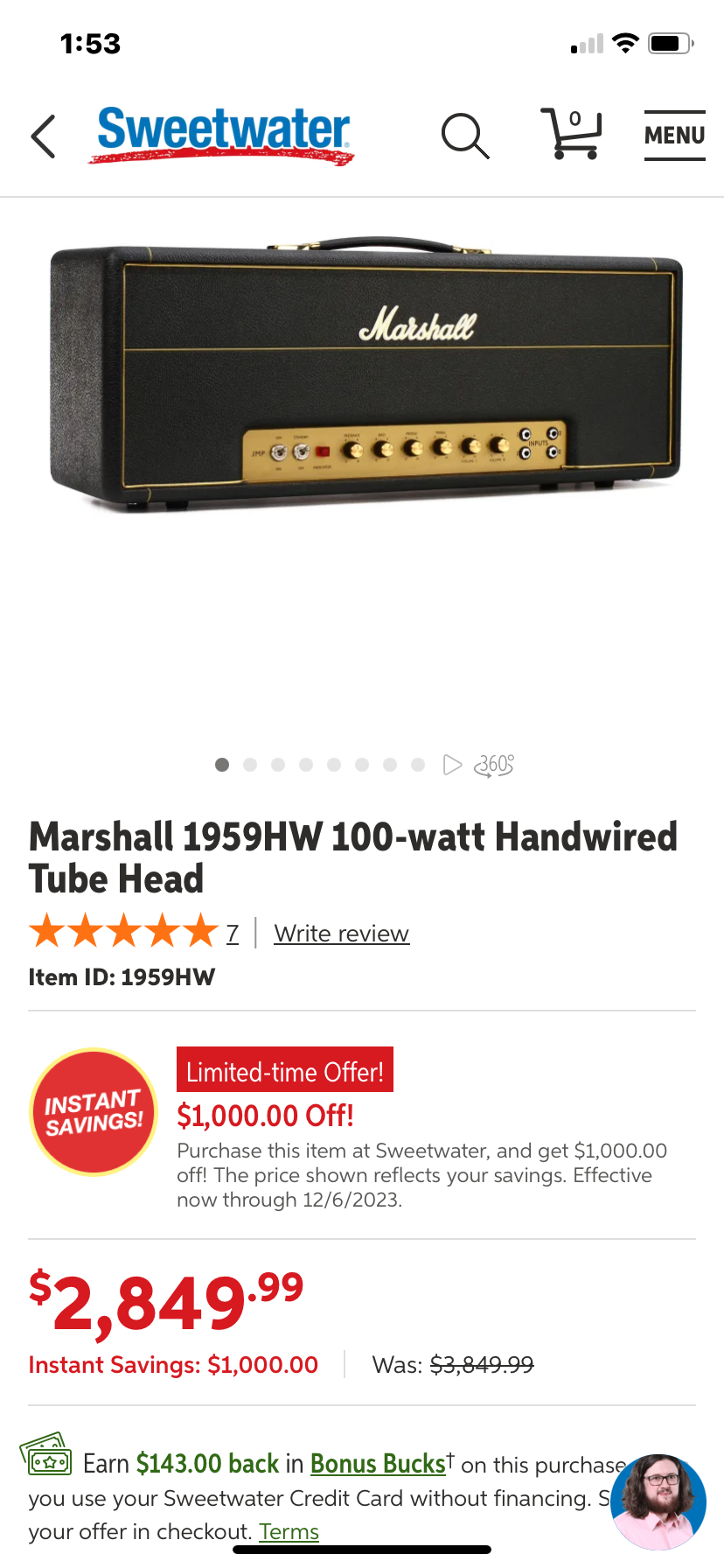Chat with the sales engineer avatar
724x1568 pixels.
(658, 1501)
